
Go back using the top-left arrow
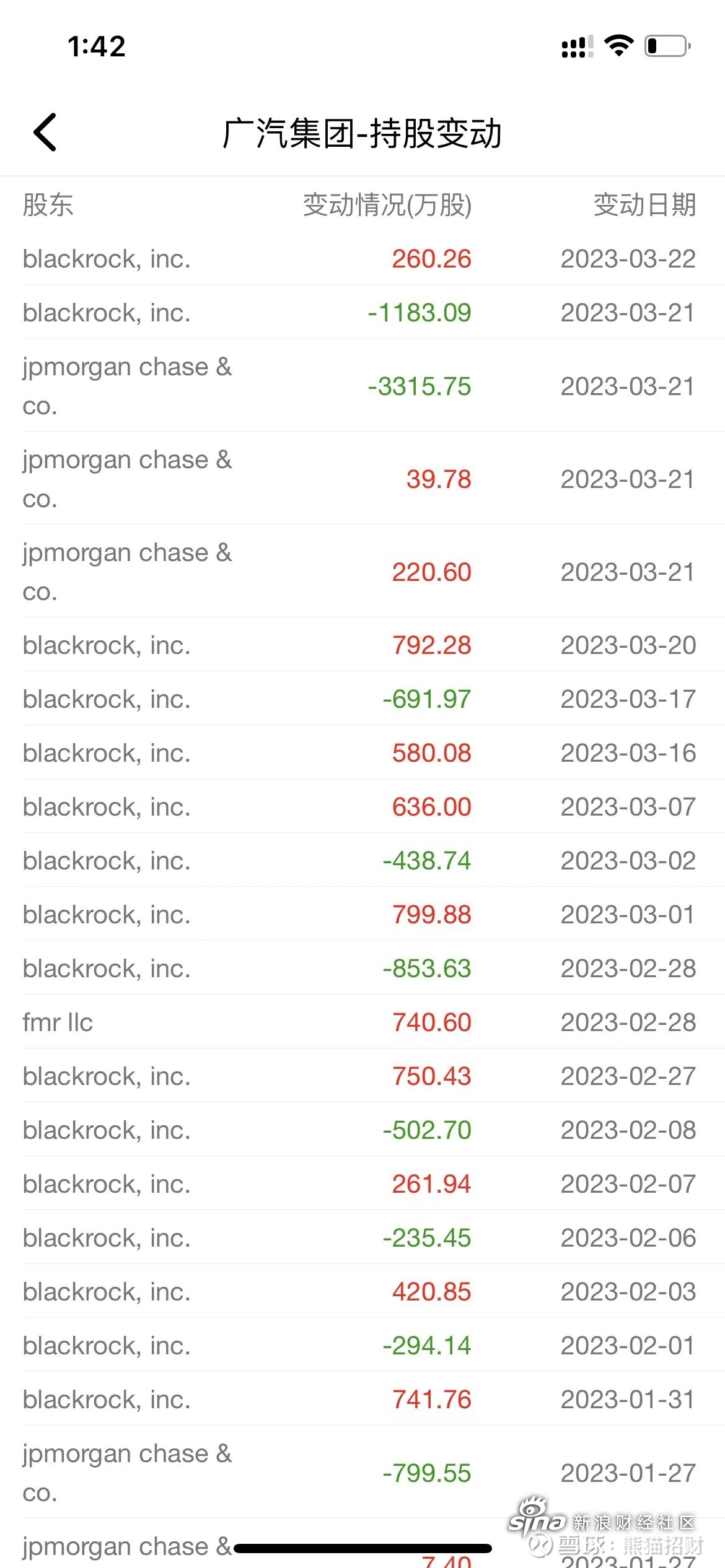(x=45, y=132)
